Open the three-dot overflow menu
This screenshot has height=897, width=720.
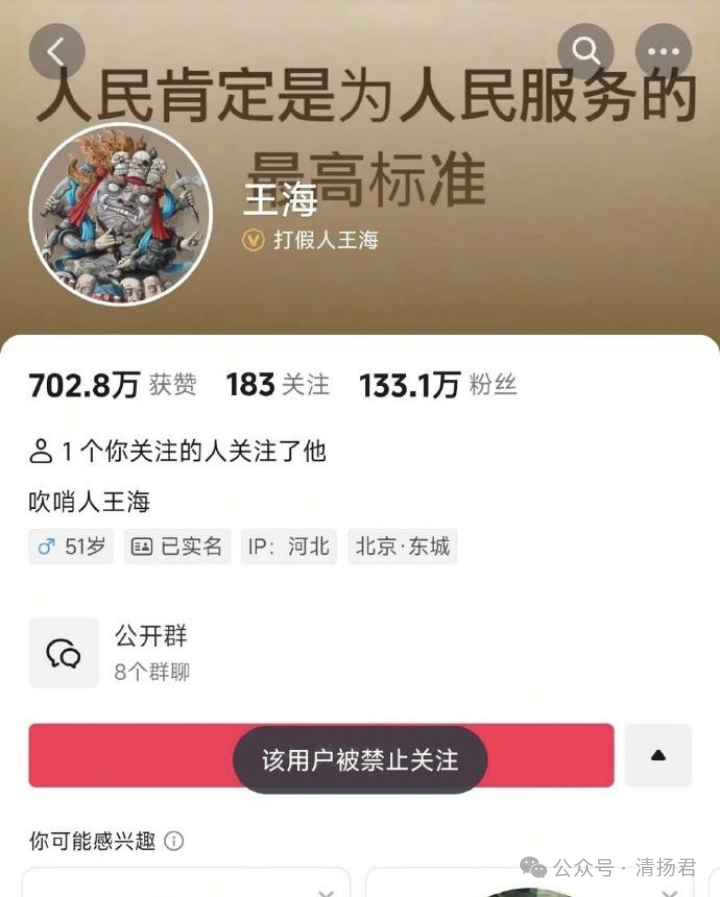coord(663,50)
